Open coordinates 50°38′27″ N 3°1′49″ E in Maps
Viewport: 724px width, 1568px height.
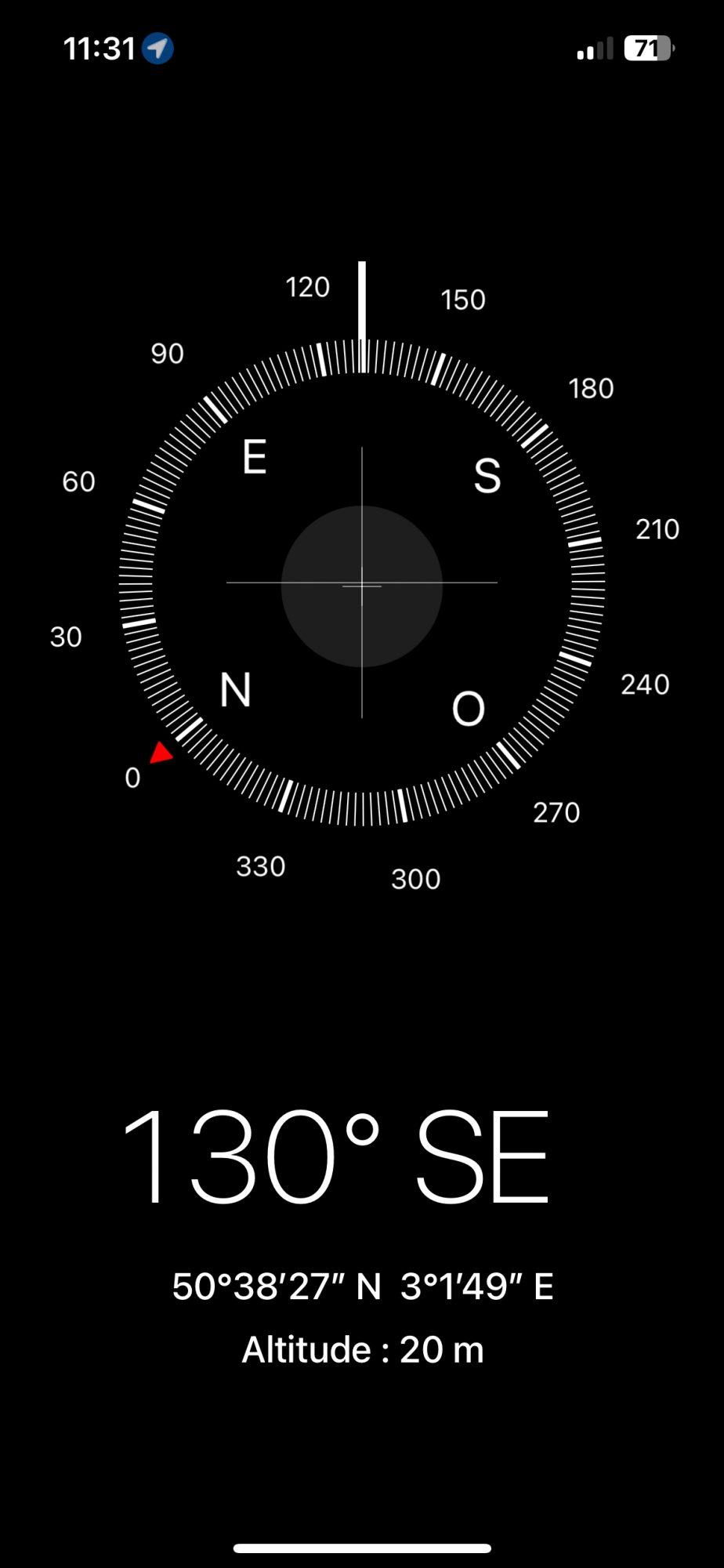[x=363, y=1287]
